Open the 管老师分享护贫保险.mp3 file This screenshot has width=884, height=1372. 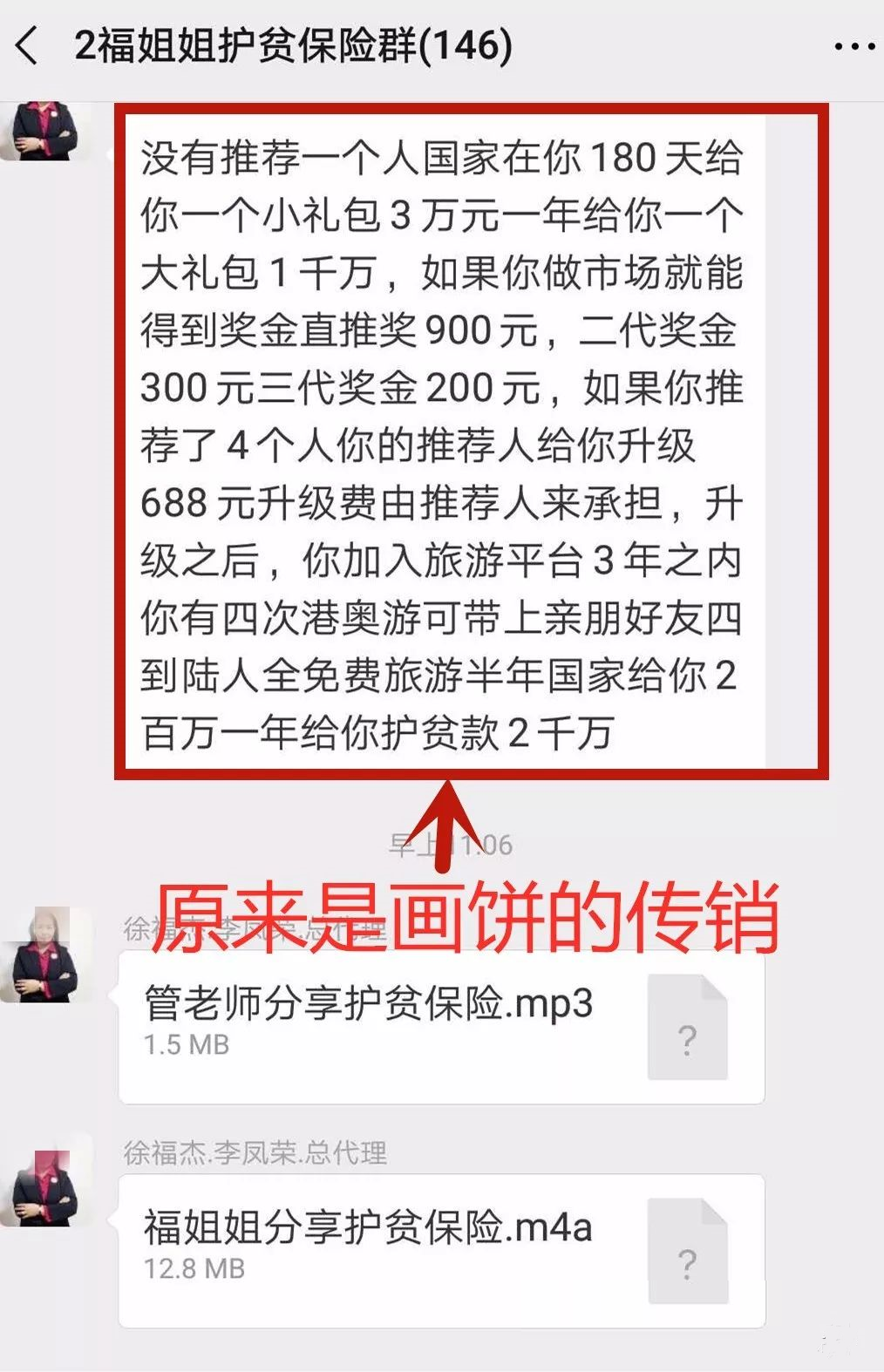tap(441, 1026)
